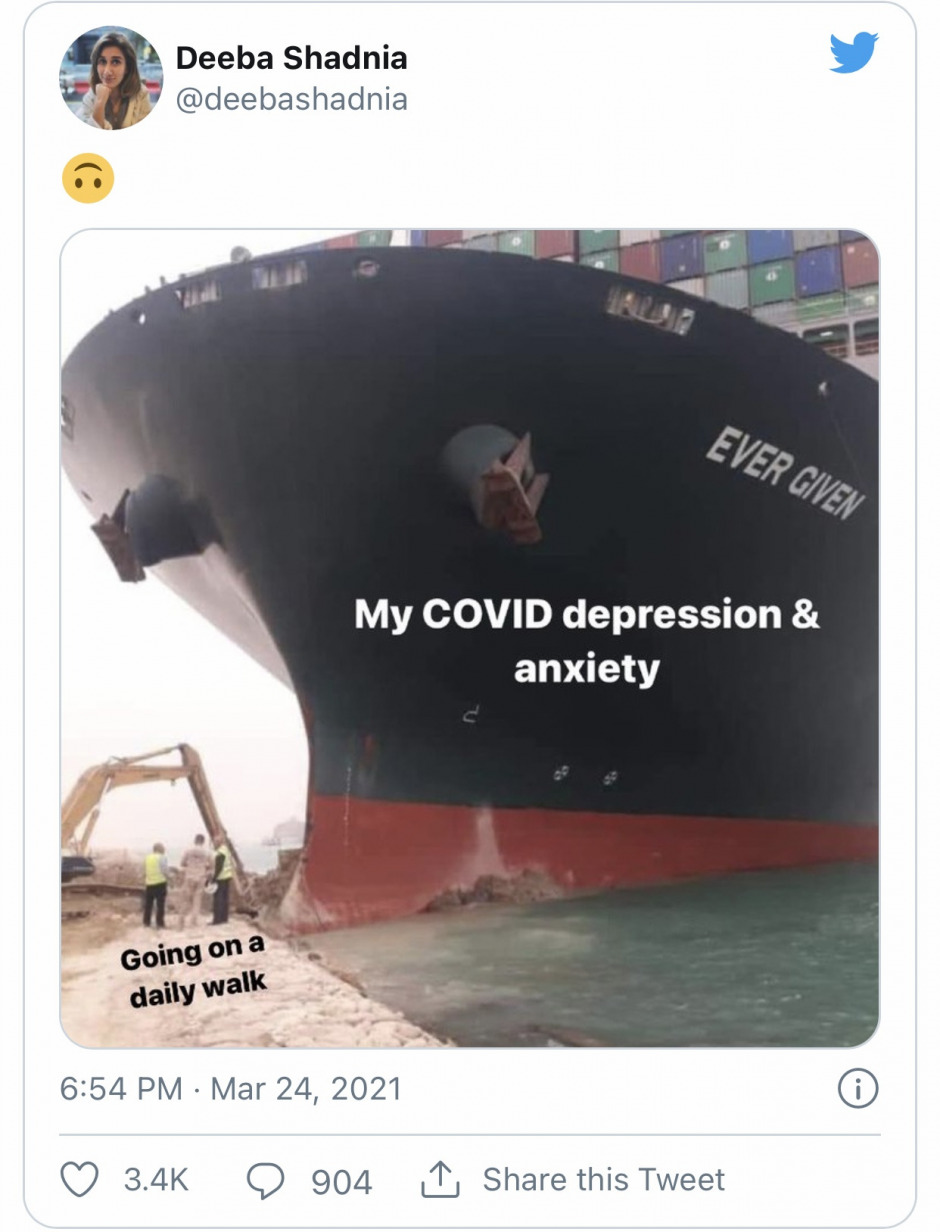Like the tweet with 3.4K likes
Image resolution: width=940 pixels, height=1232 pixels.
coord(81,1180)
